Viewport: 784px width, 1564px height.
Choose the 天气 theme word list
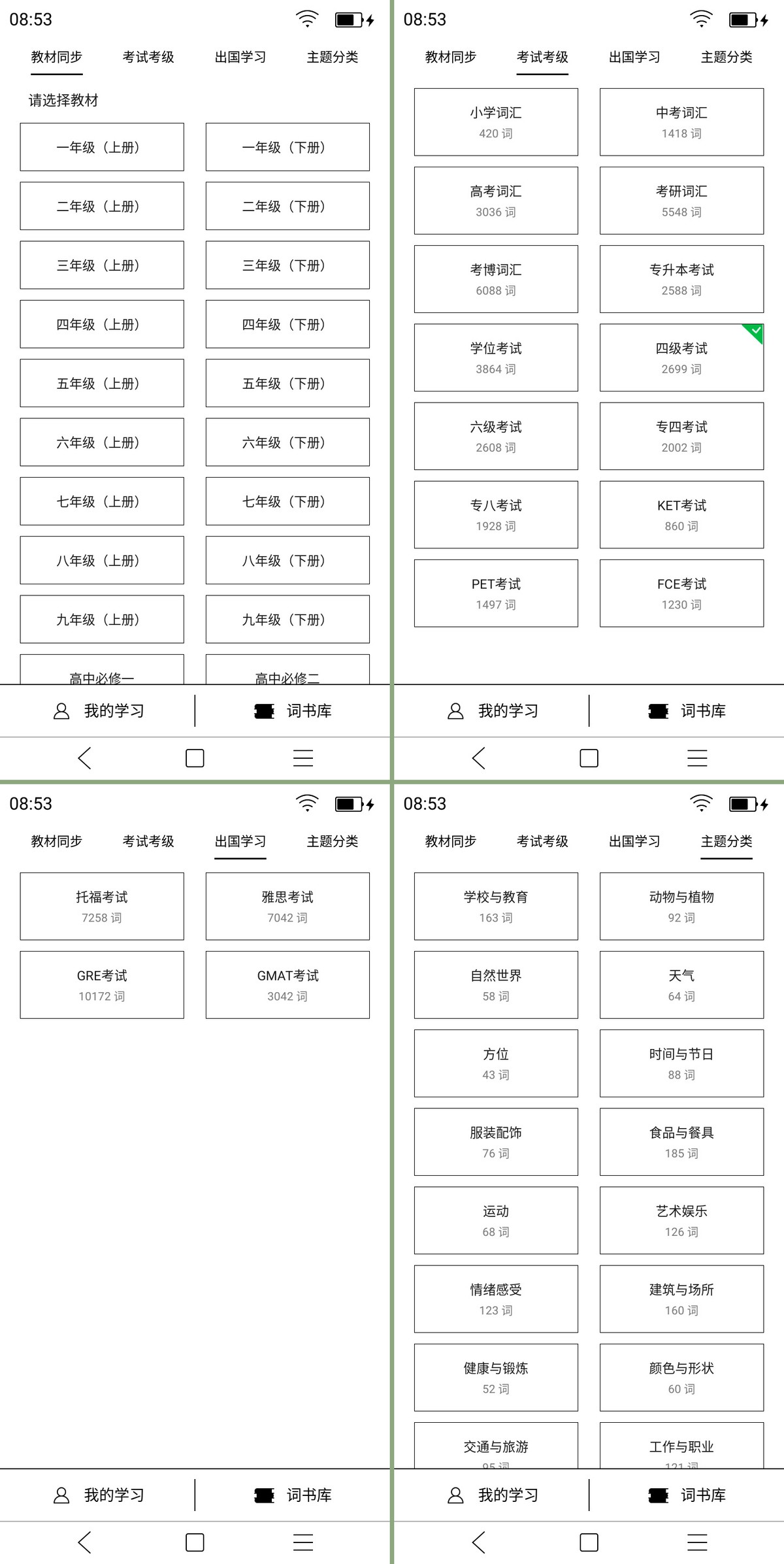coord(681,984)
